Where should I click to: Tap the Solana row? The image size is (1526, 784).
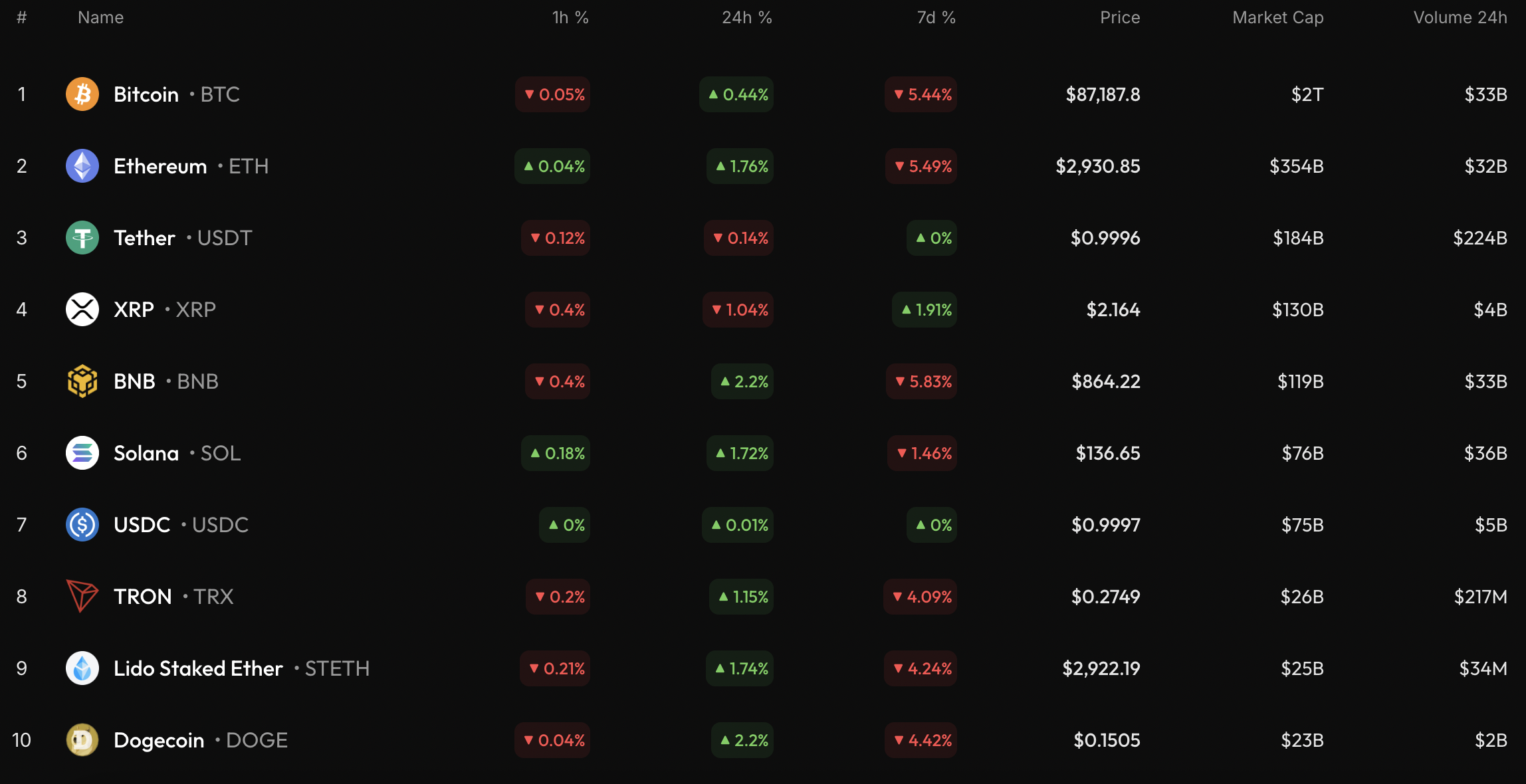pos(146,453)
